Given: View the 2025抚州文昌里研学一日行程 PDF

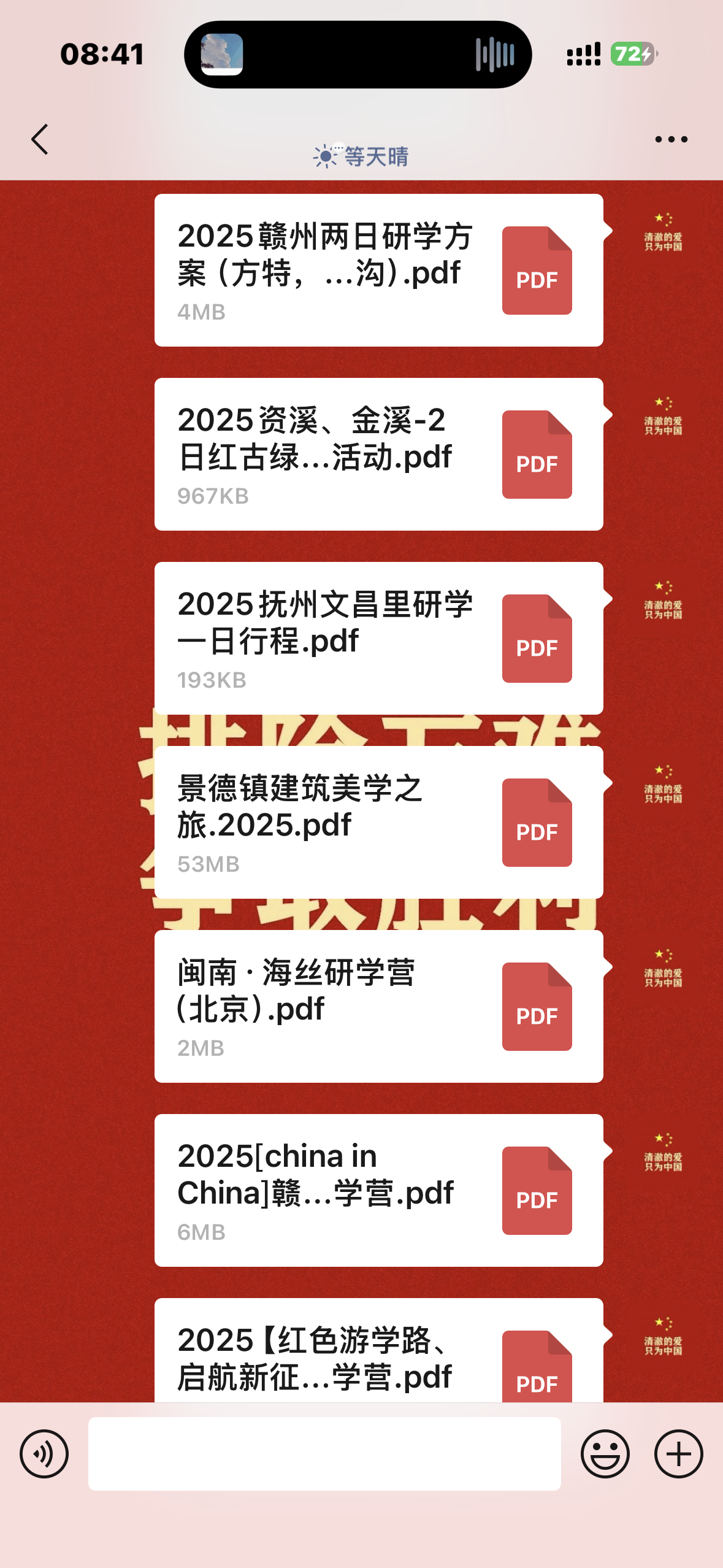Looking at the screenshot, I should click(378, 639).
